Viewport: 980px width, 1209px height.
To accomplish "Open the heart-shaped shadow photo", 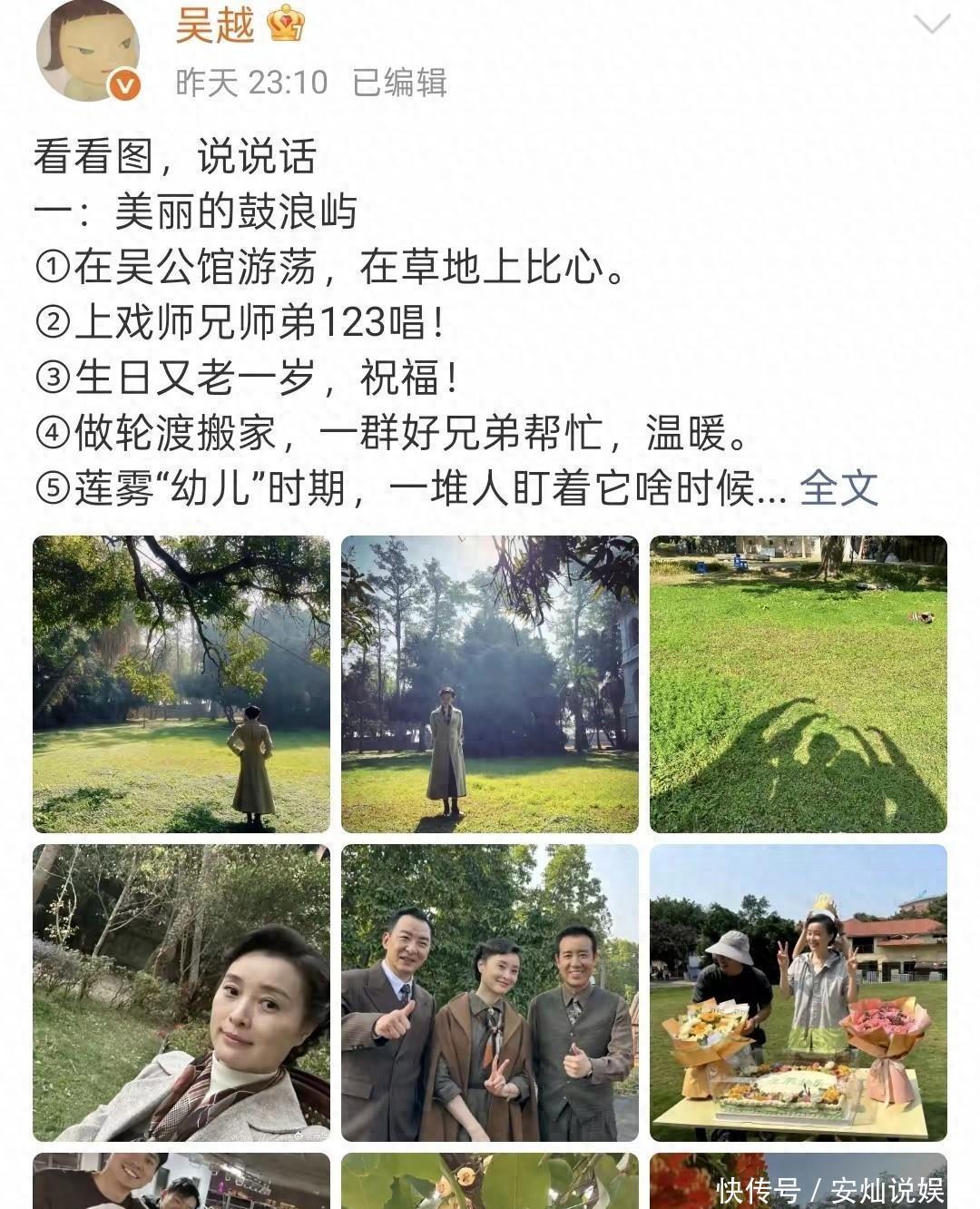I will point(799,684).
